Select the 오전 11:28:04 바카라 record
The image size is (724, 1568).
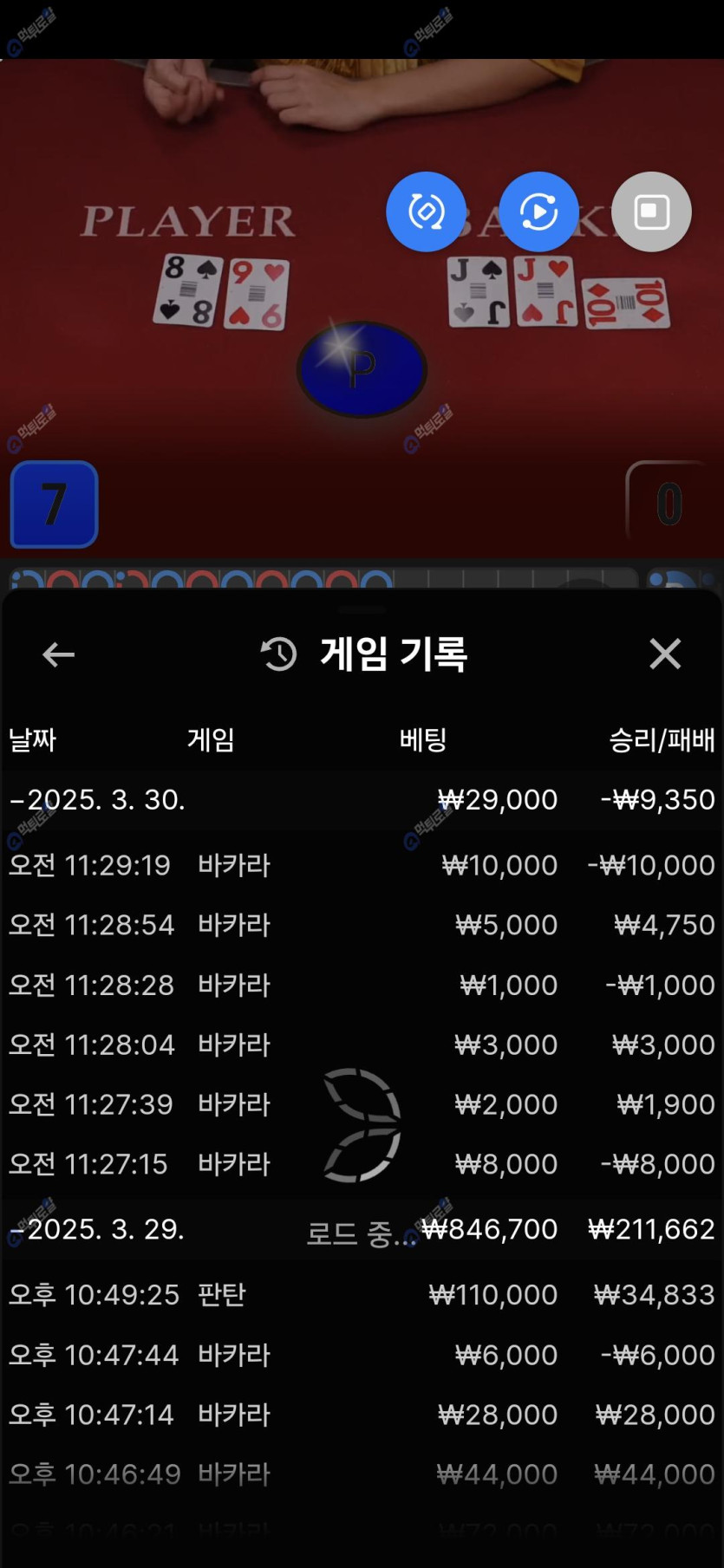[361, 1044]
